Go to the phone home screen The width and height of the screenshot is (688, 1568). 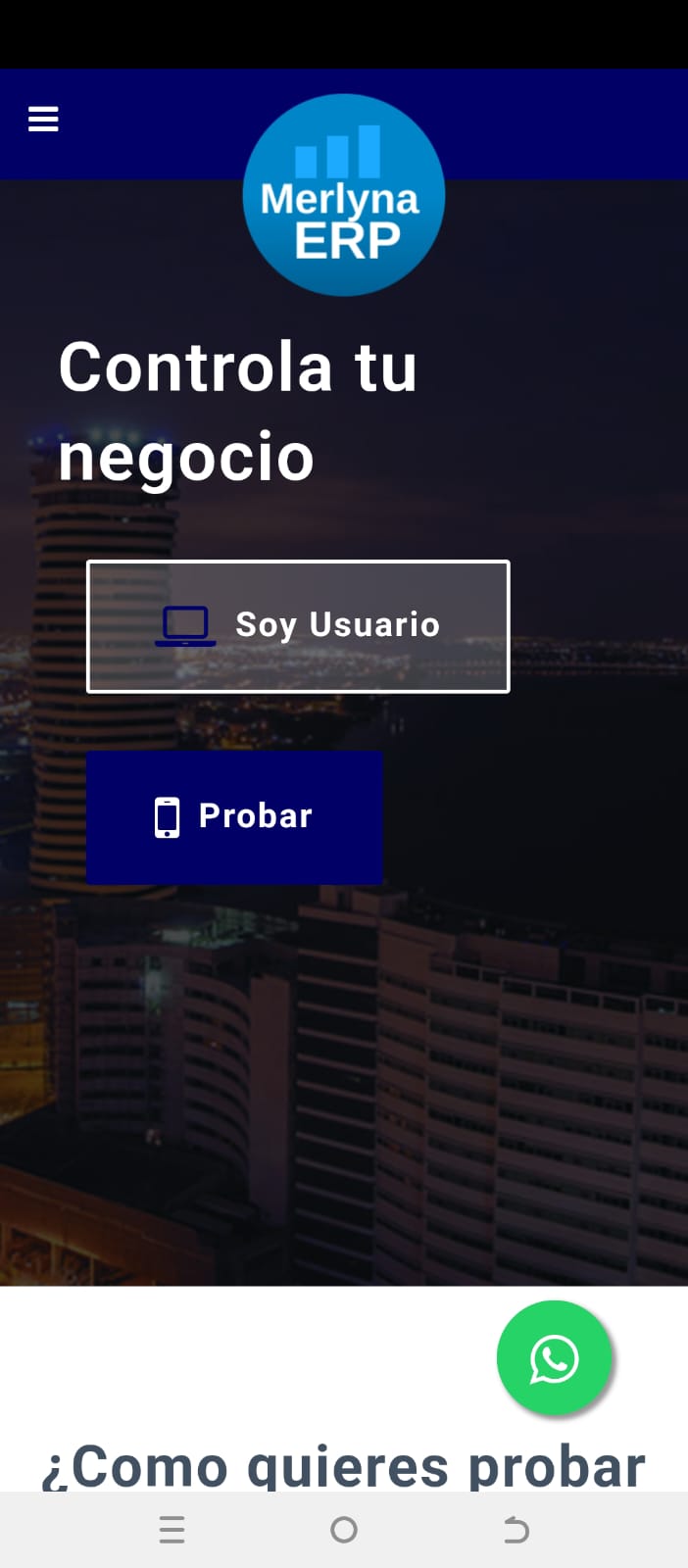[344, 1530]
